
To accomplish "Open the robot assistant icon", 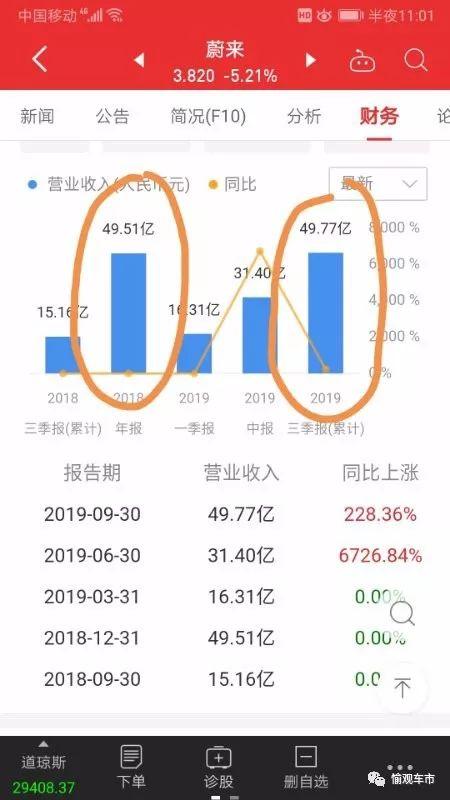I will coord(362,61).
